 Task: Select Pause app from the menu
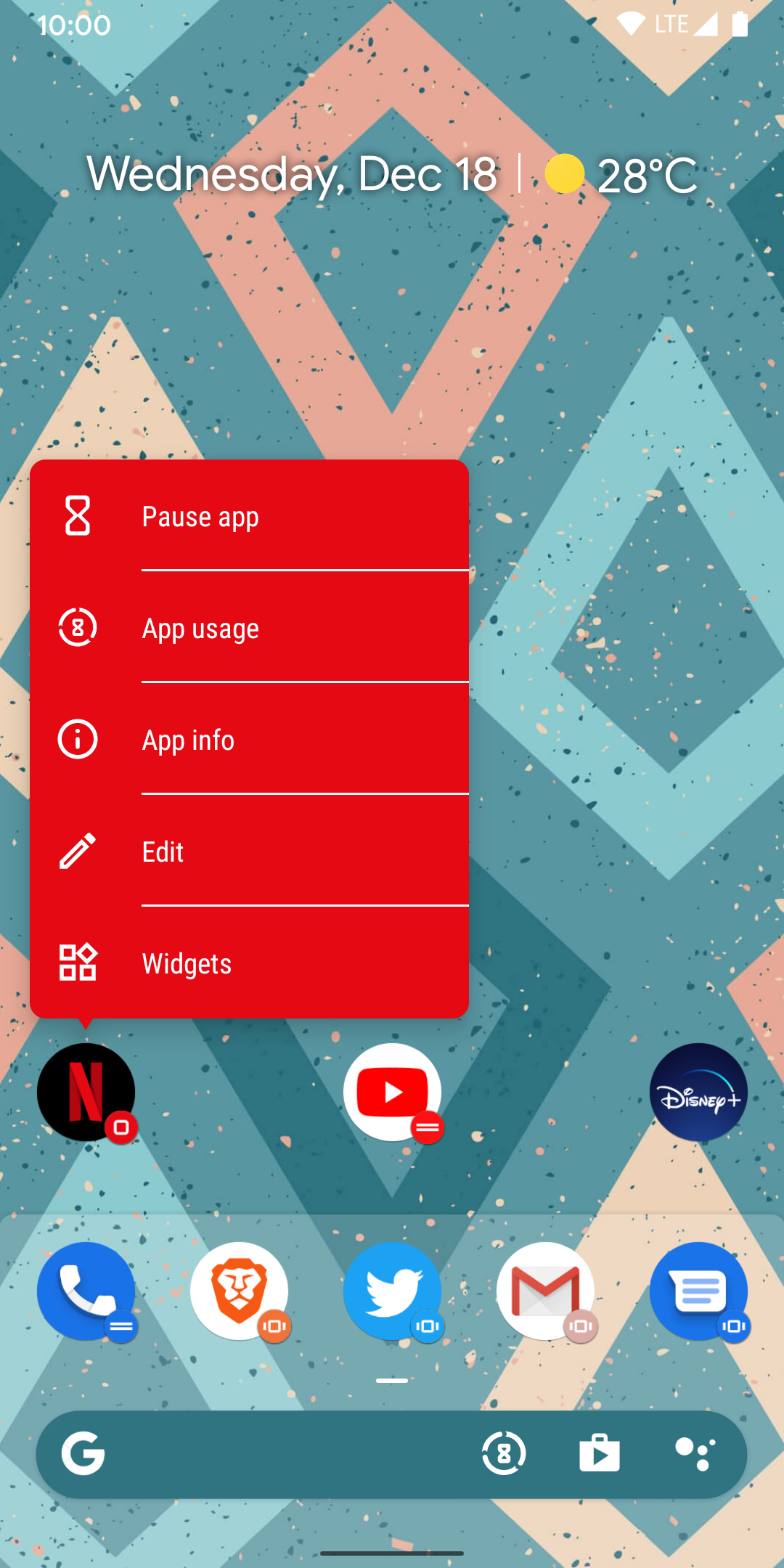[x=249, y=516]
